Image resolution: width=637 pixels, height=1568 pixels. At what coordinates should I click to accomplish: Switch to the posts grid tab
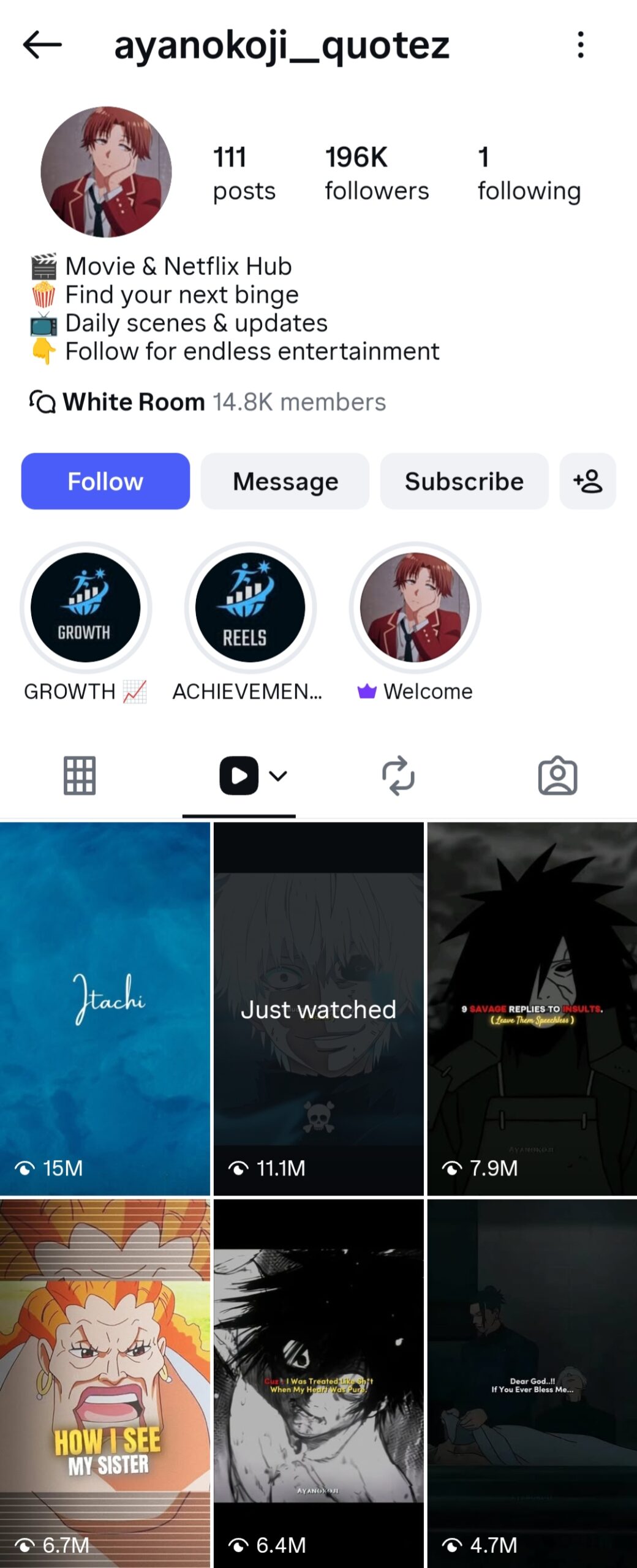click(x=80, y=776)
